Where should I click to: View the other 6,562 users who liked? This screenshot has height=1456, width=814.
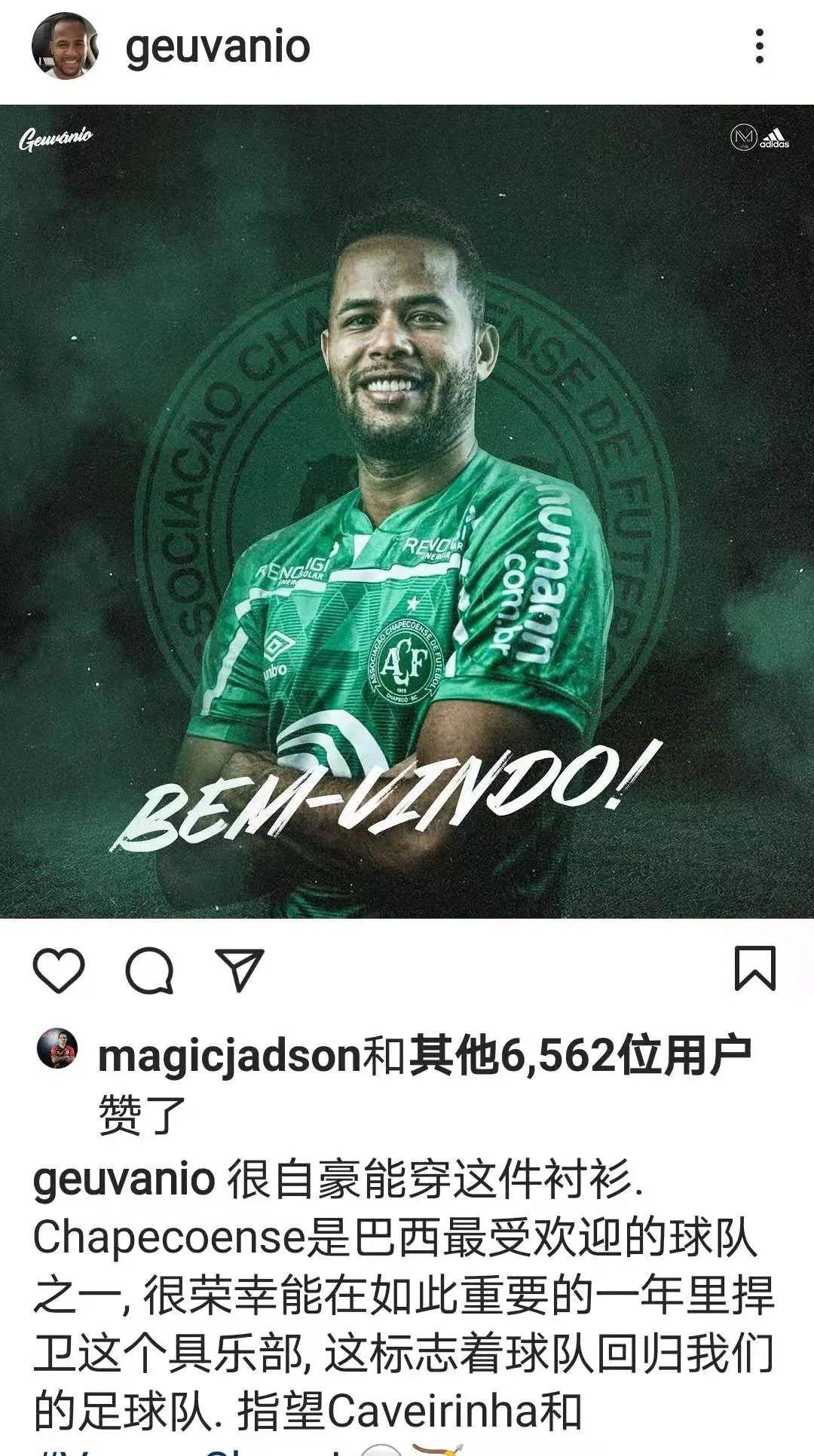coord(579,1056)
